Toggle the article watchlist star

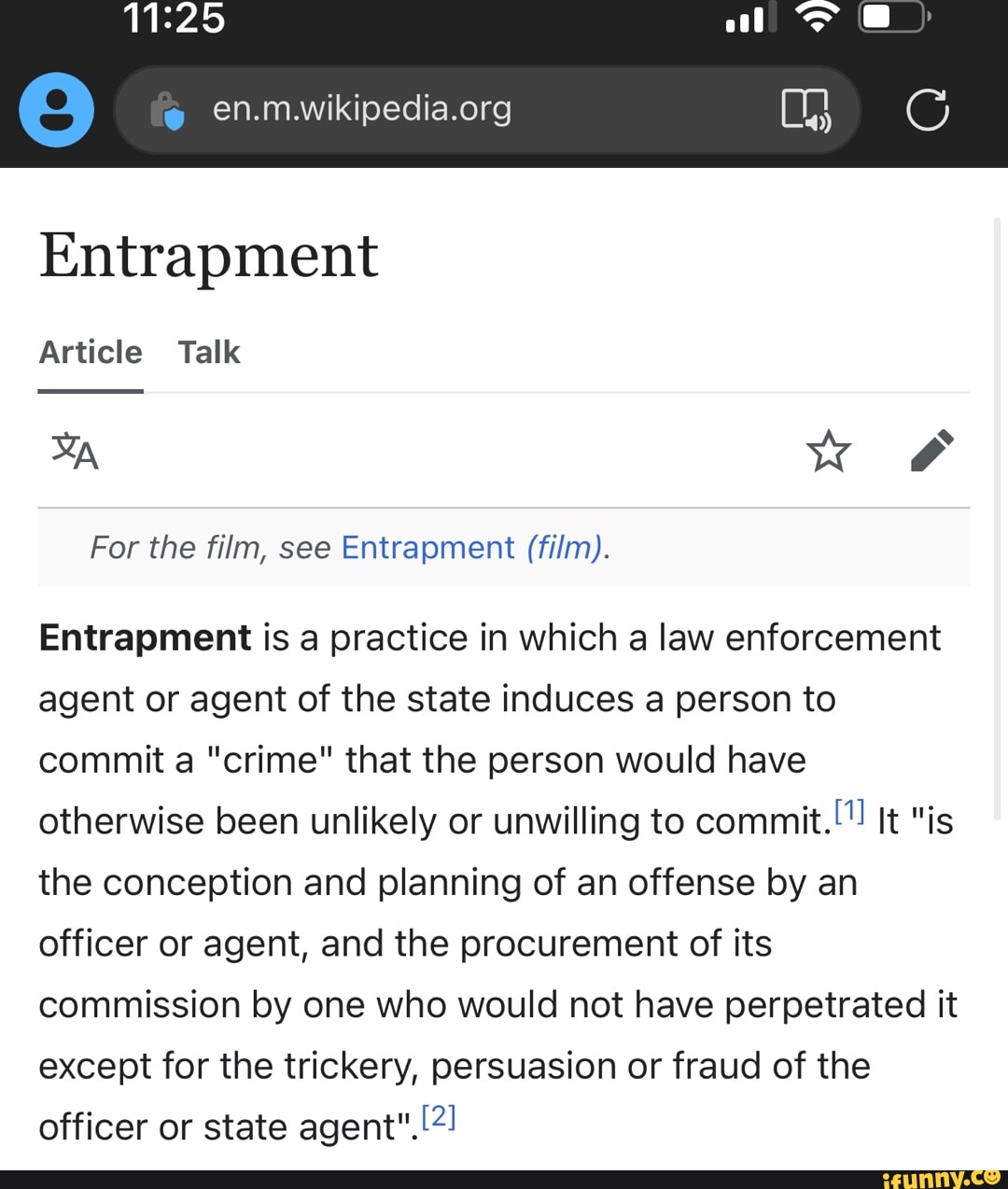830,452
